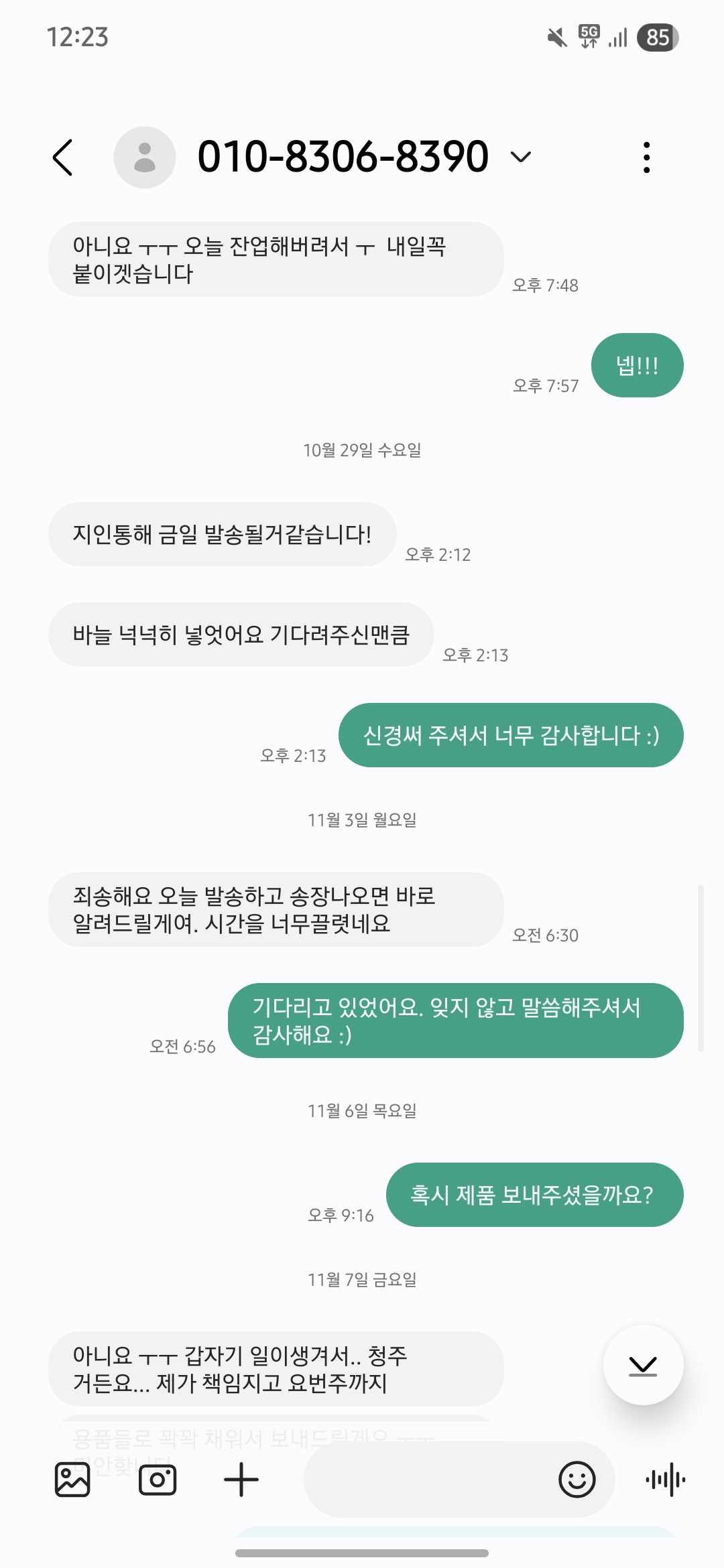Jump to latest message with down-arrow button
Image resolution: width=724 pixels, height=1568 pixels.
point(643,1365)
